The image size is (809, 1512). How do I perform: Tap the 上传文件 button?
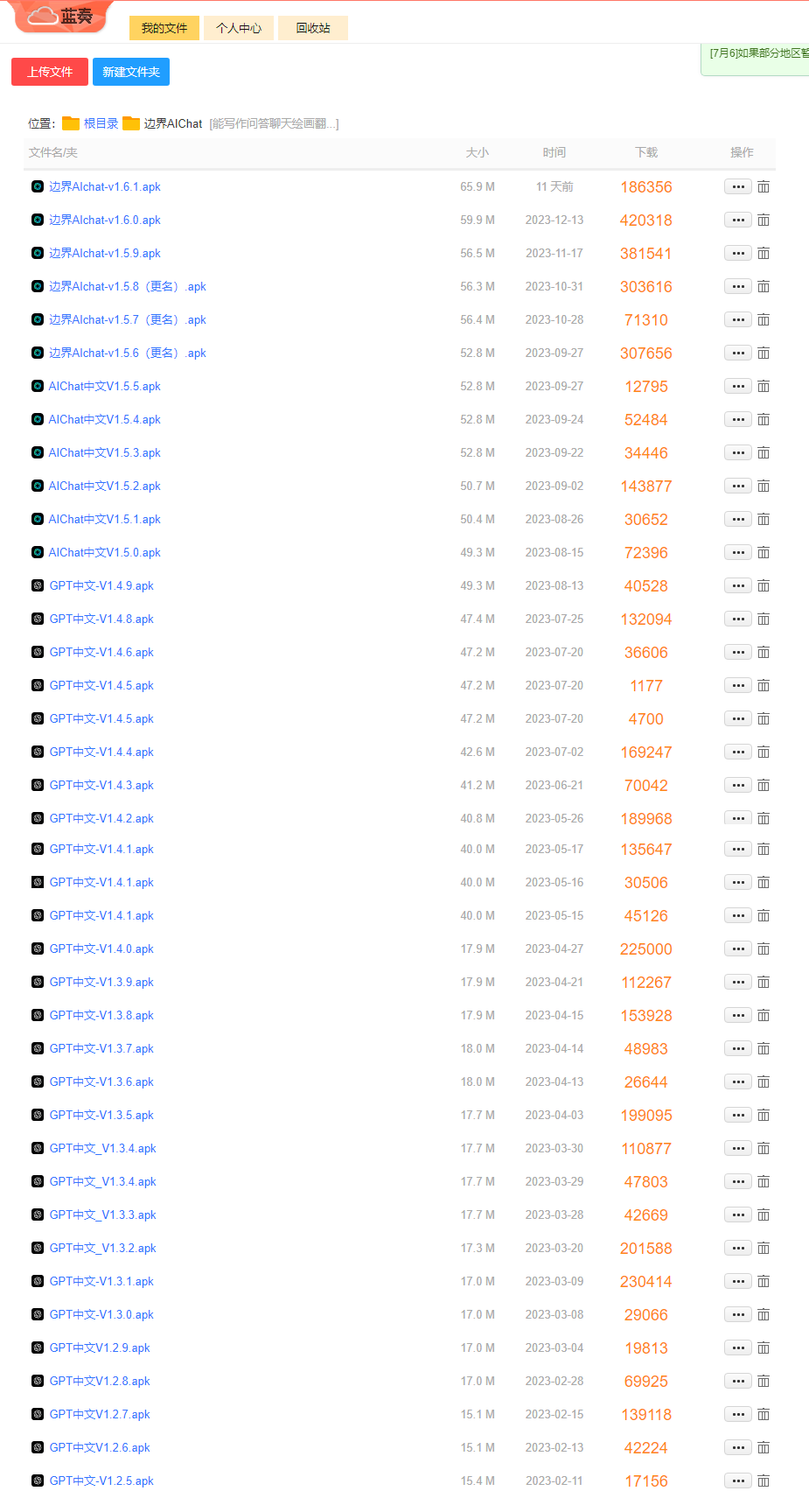[x=50, y=72]
